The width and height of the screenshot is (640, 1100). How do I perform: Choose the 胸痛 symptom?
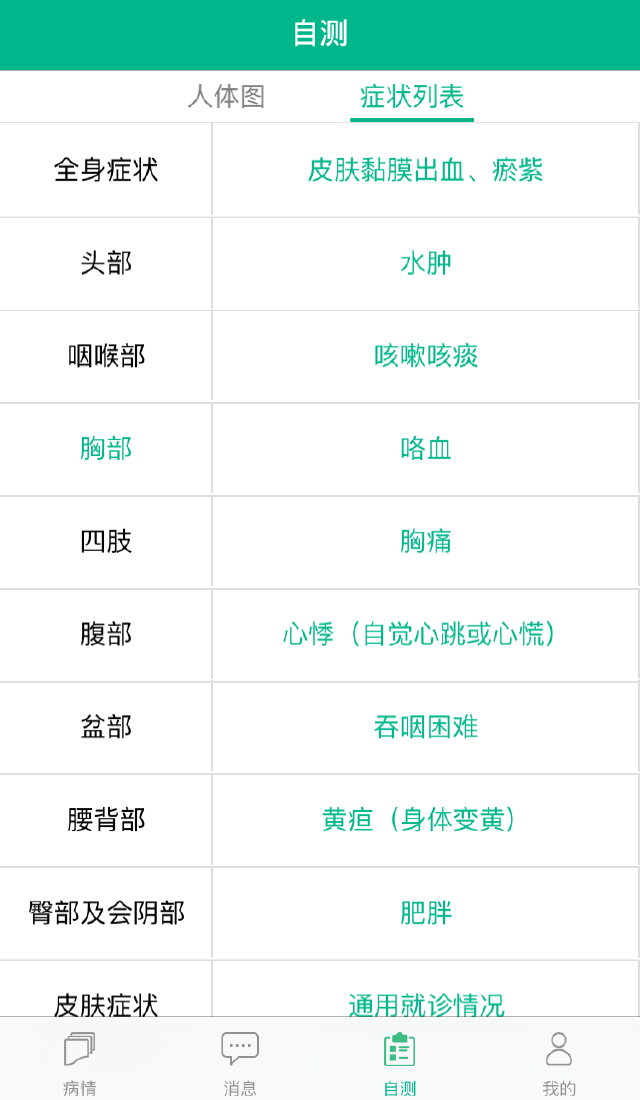[x=425, y=542]
